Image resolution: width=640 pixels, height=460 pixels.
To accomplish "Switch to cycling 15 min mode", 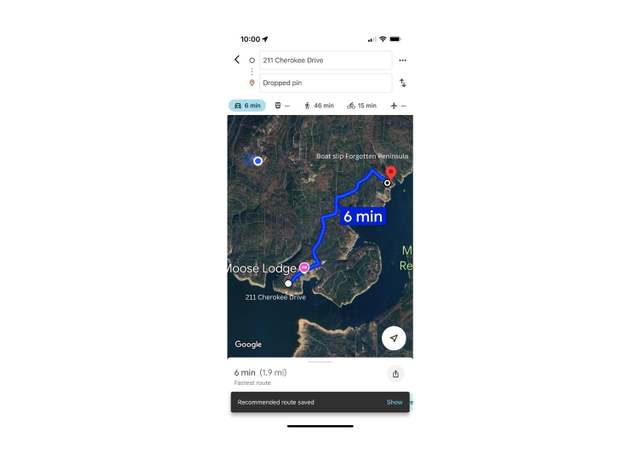I will point(362,105).
